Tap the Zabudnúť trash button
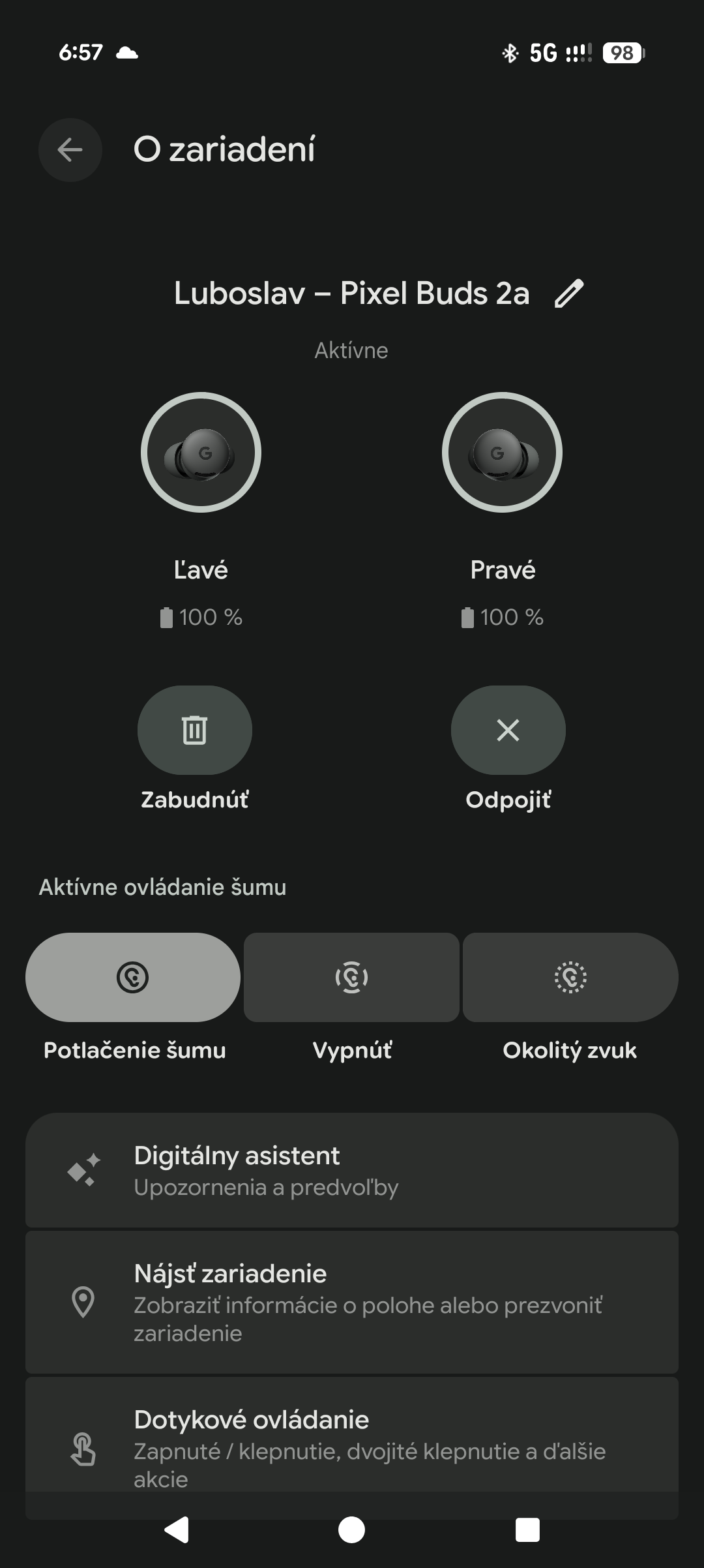The width and height of the screenshot is (704, 1568). click(x=194, y=729)
